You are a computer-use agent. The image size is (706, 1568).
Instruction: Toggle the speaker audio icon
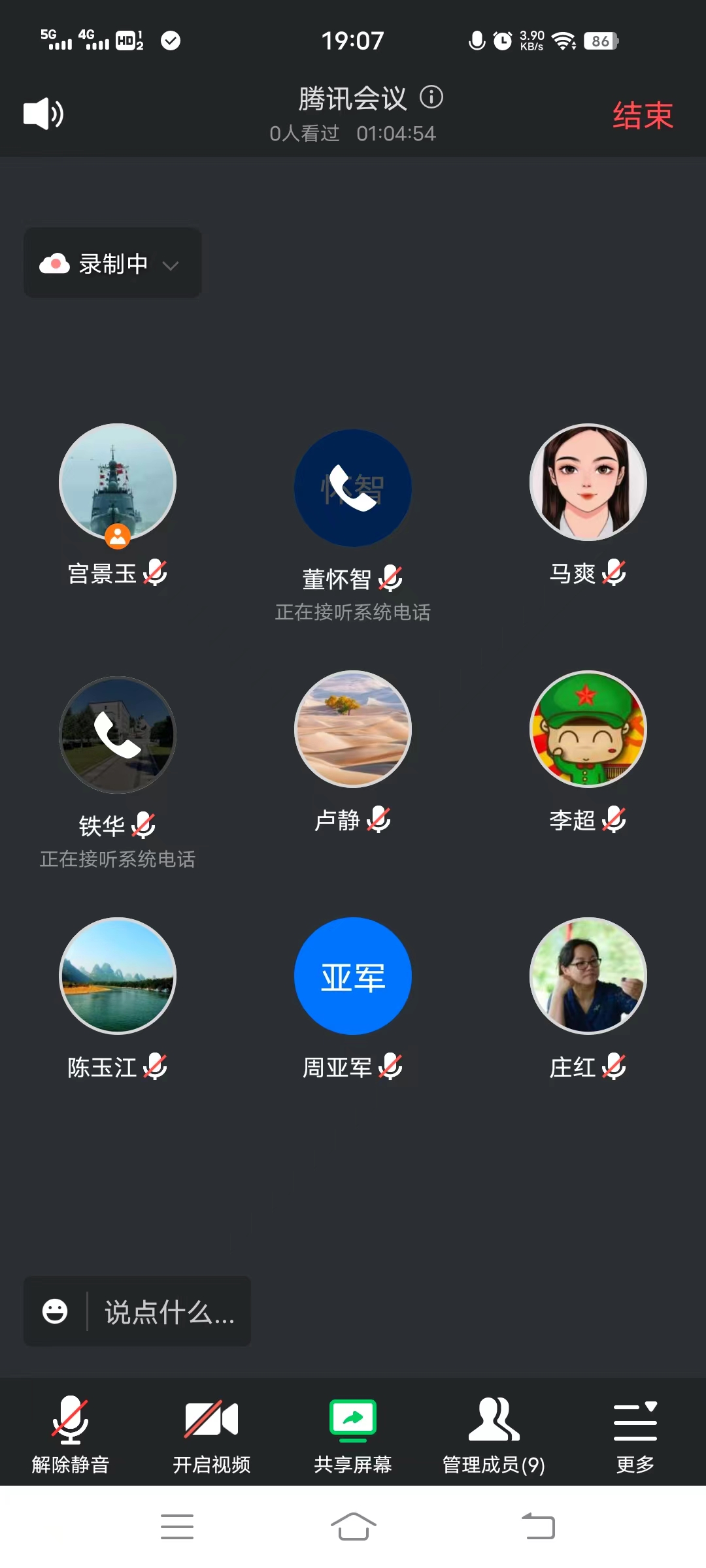tap(43, 114)
